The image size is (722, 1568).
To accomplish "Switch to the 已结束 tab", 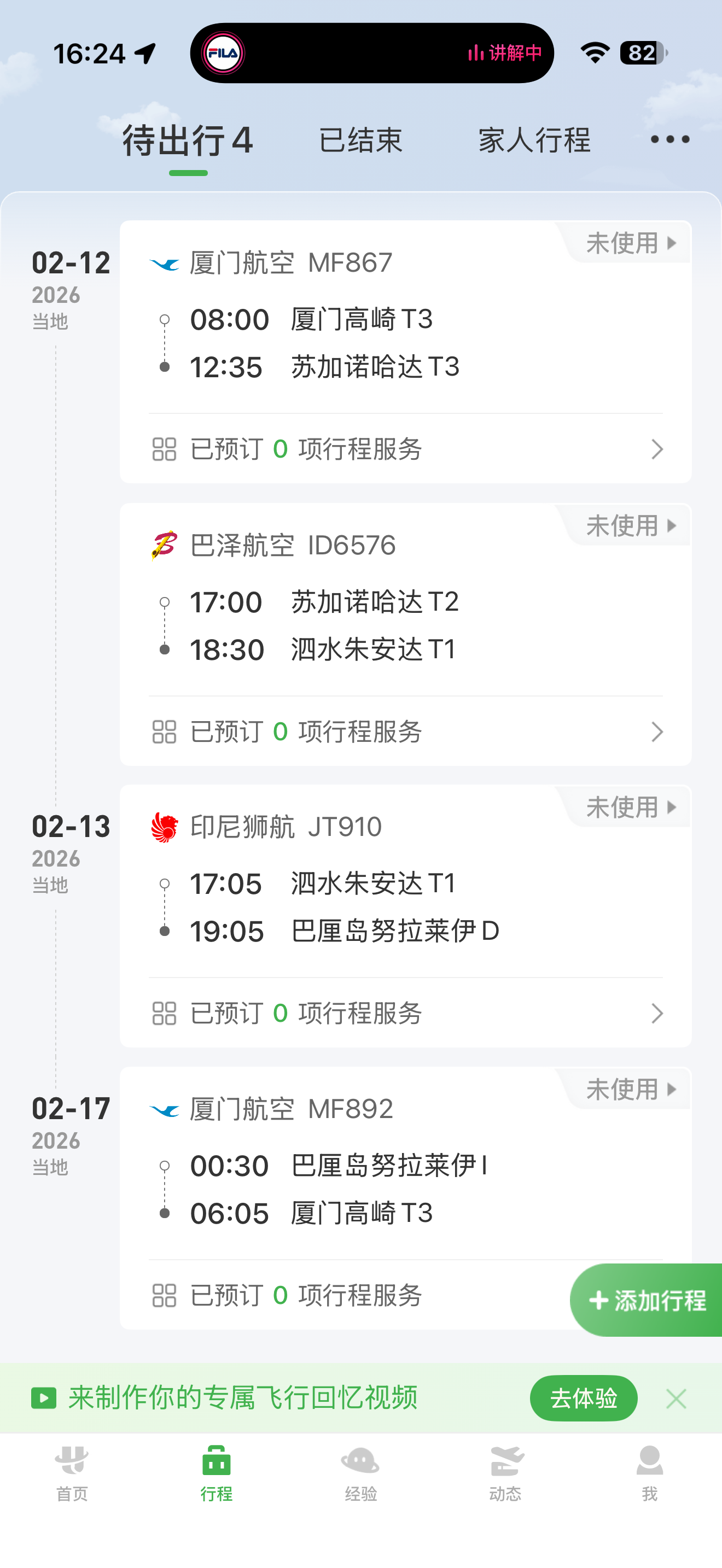I will coord(360,141).
